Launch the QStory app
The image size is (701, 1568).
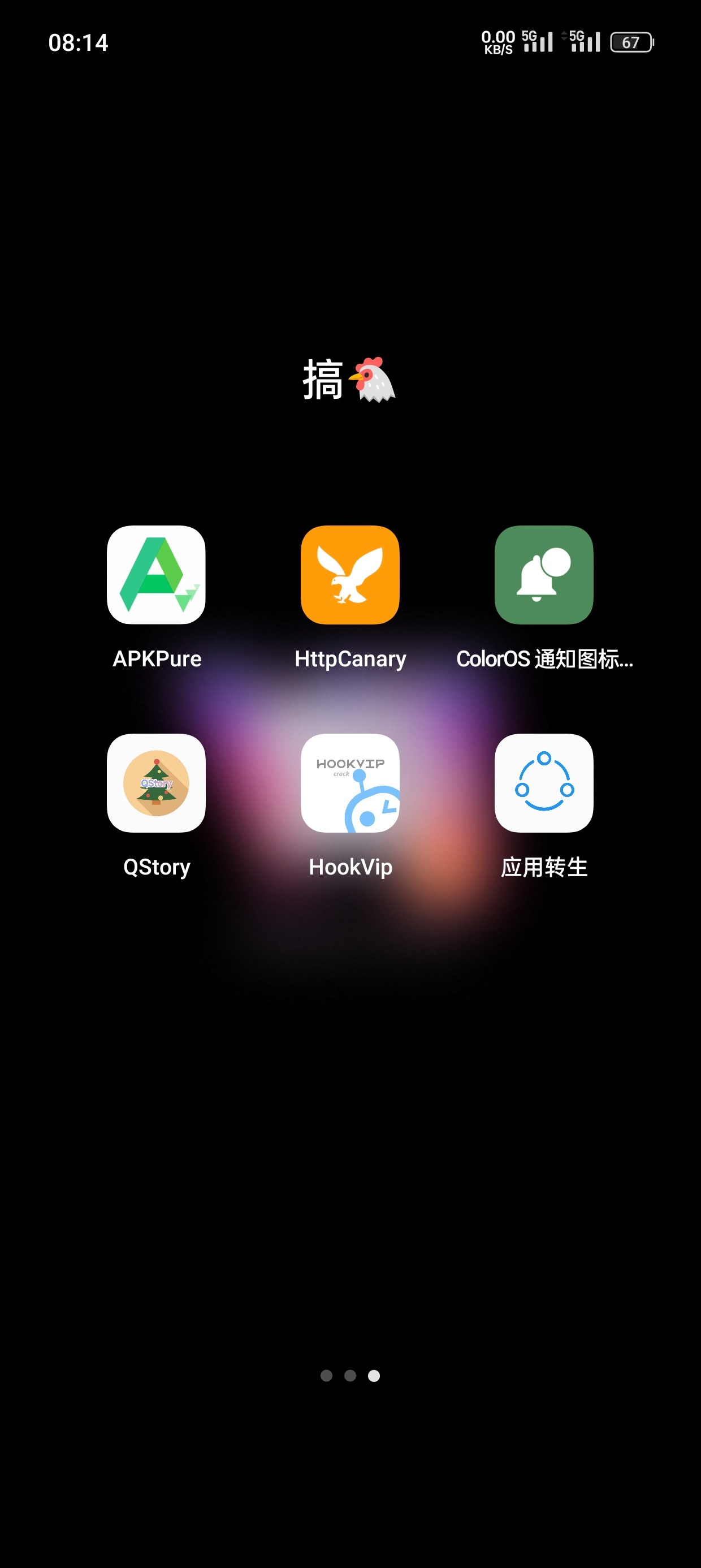[157, 783]
